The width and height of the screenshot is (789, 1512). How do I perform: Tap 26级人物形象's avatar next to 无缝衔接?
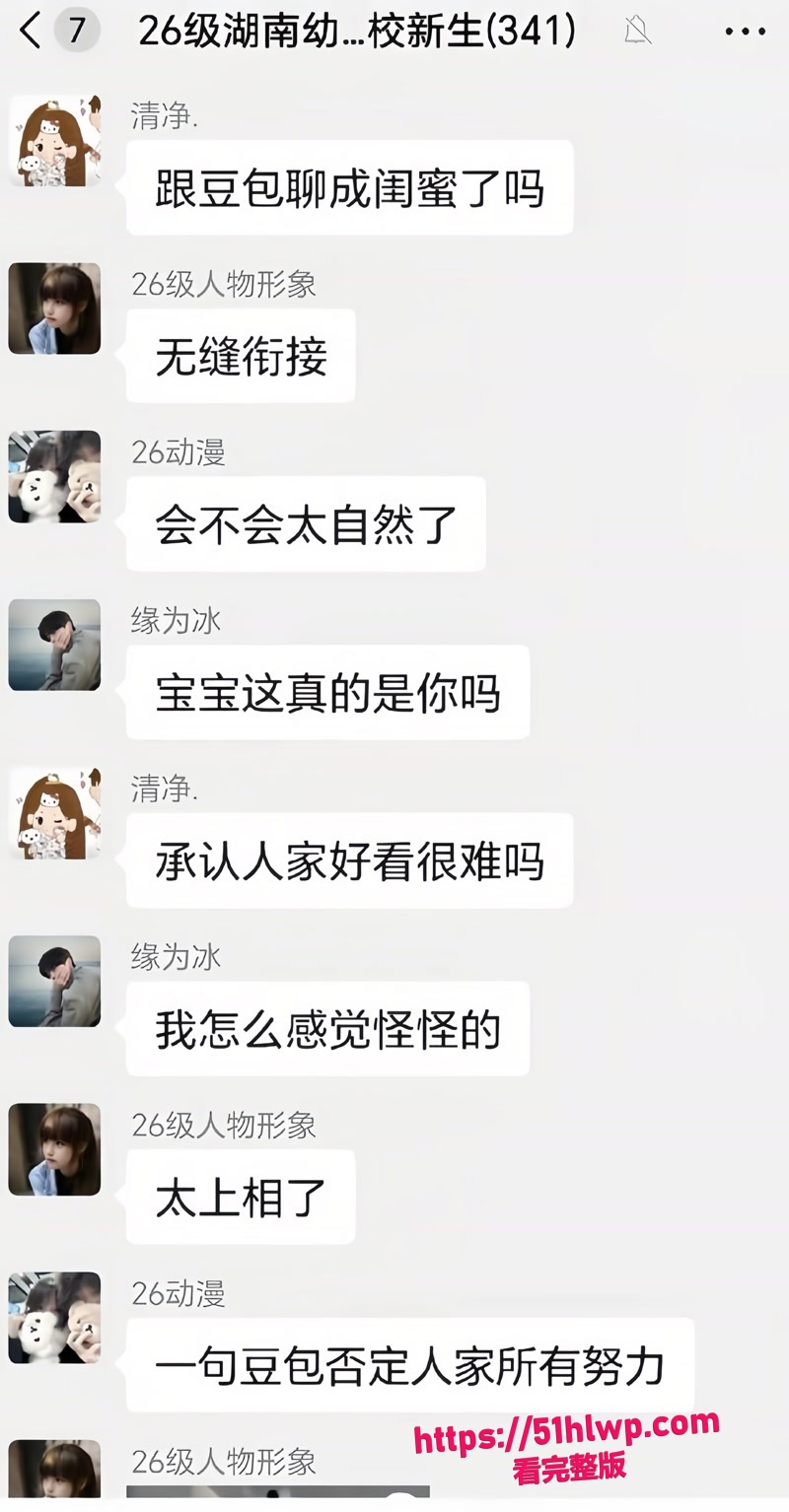click(x=54, y=309)
